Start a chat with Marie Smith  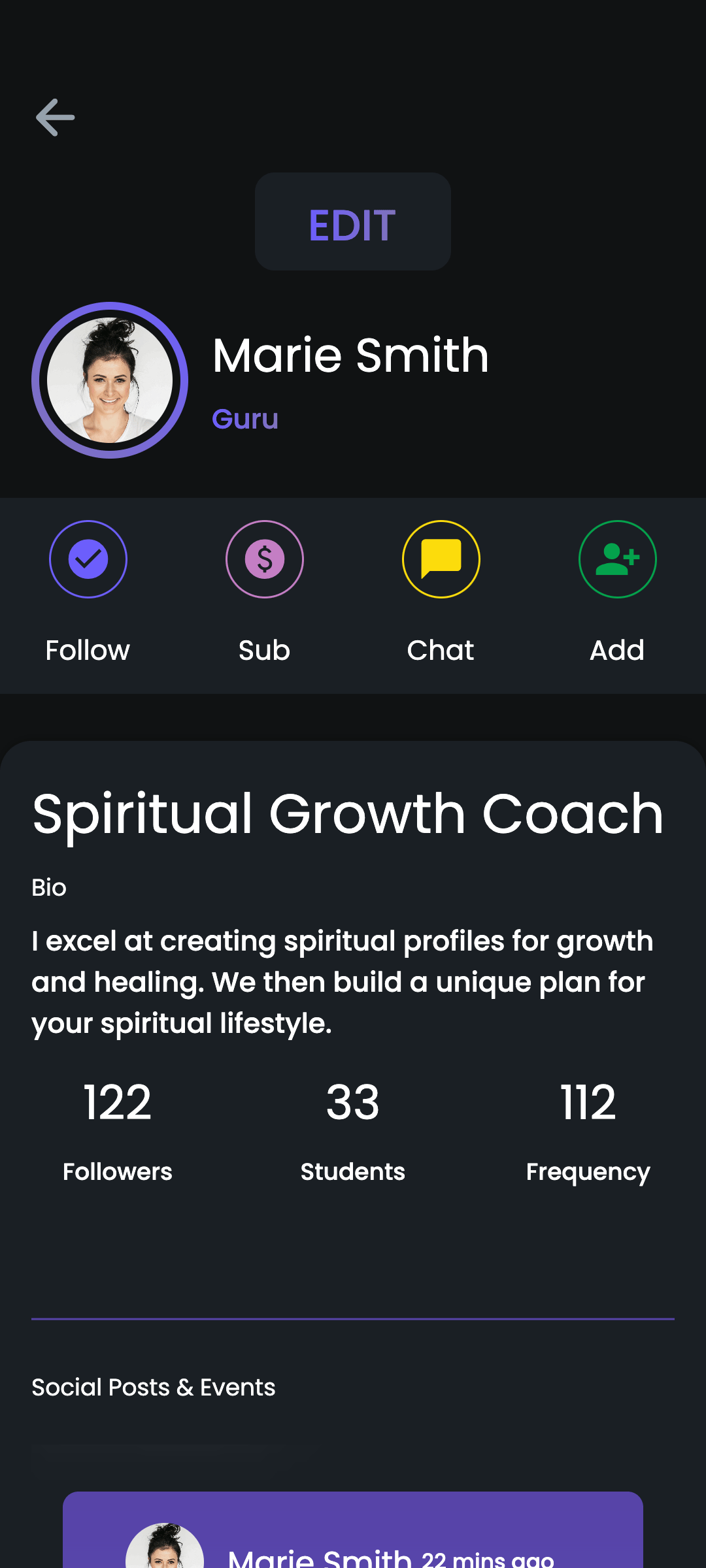point(441,559)
